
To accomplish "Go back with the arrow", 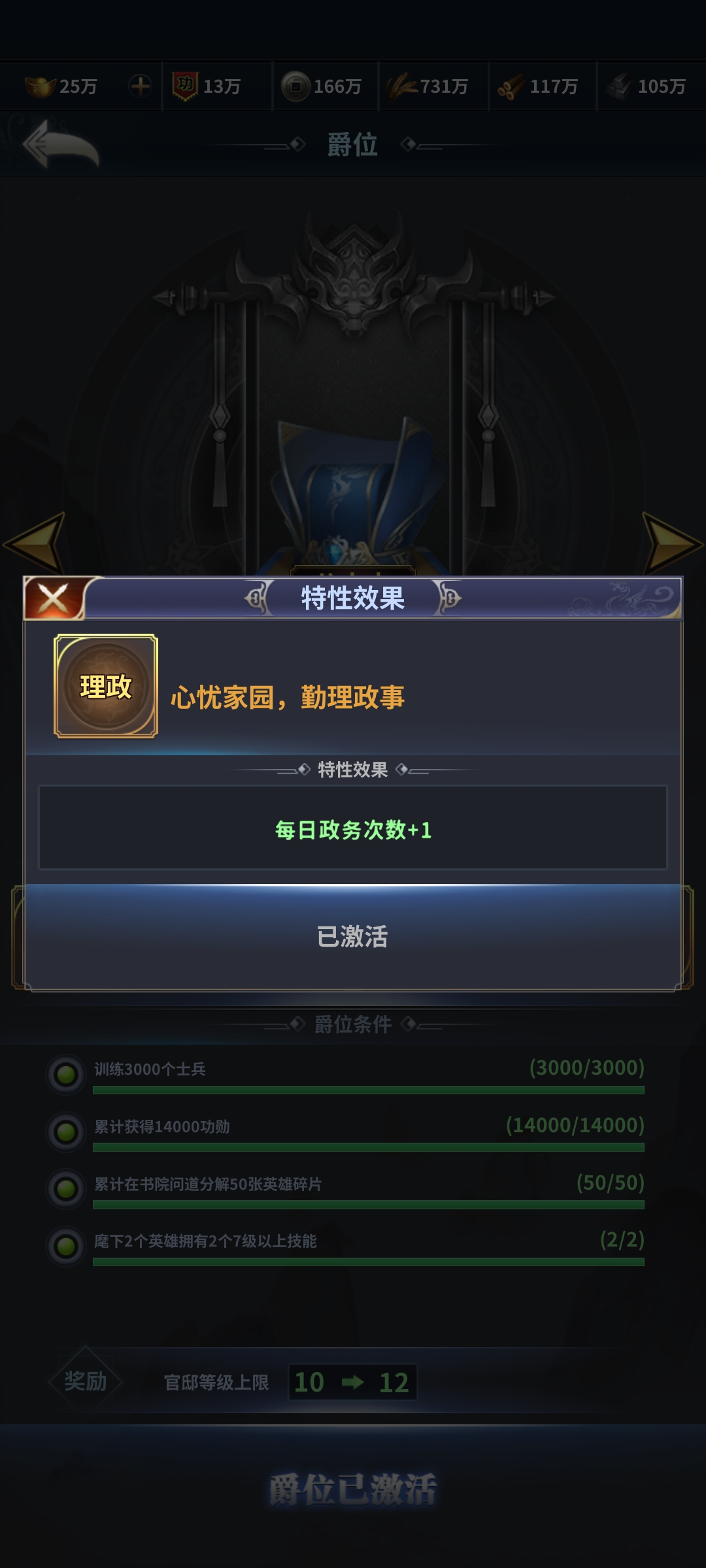I will pos(60,144).
